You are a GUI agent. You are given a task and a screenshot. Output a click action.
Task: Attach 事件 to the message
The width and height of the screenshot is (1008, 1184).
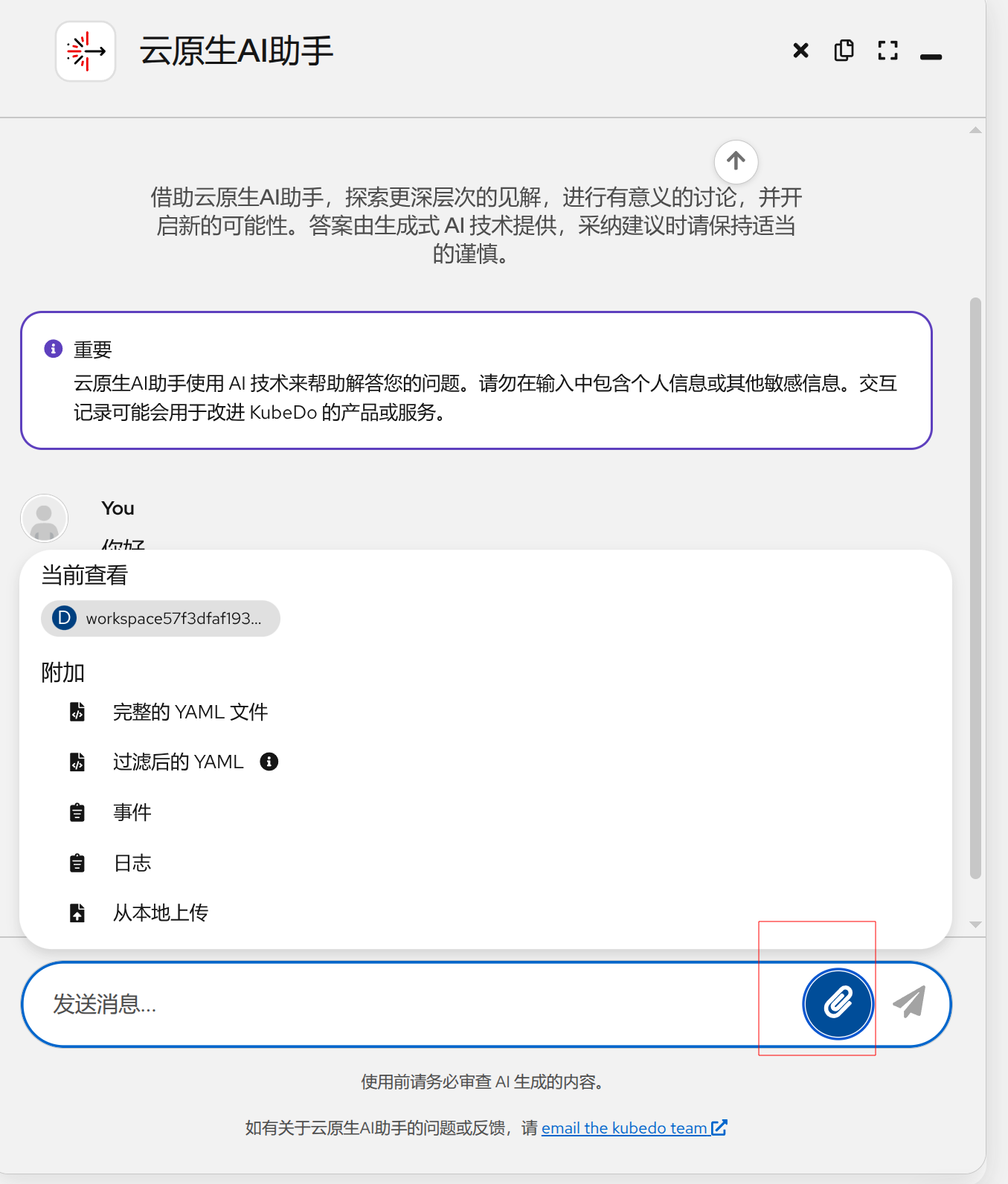pyautogui.click(x=112, y=812)
